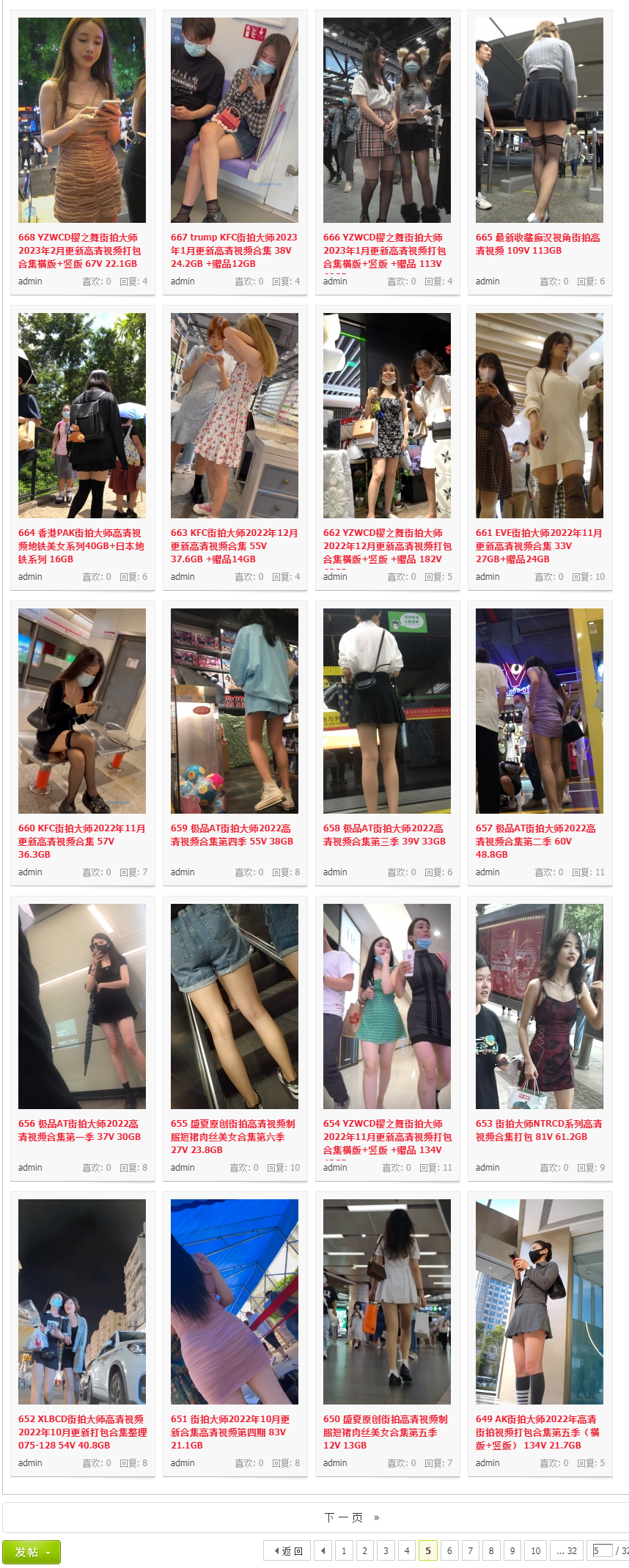Viewport: 629px width, 1568px height.
Task: Open post 661 title link
Action: pos(539,546)
